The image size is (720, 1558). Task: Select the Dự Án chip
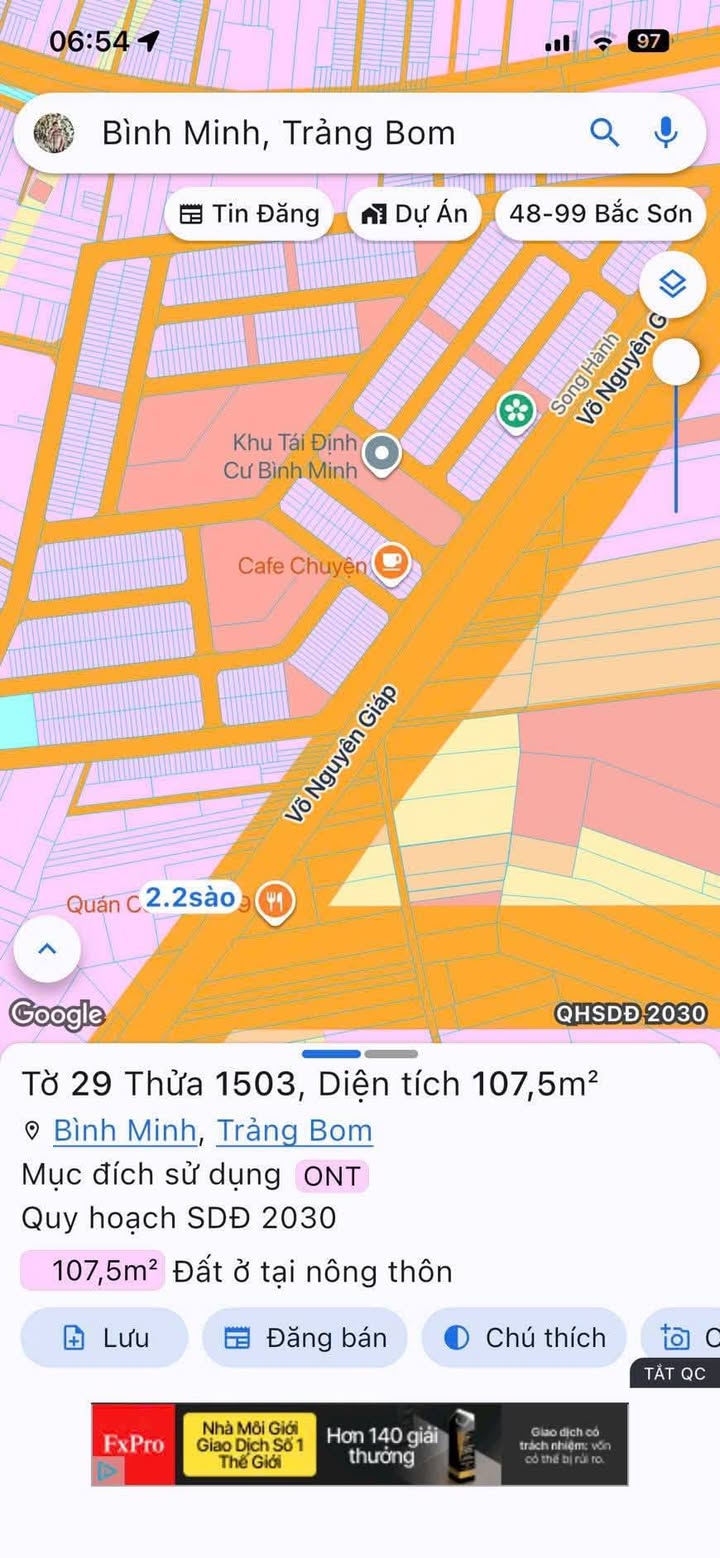tap(414, 213)
